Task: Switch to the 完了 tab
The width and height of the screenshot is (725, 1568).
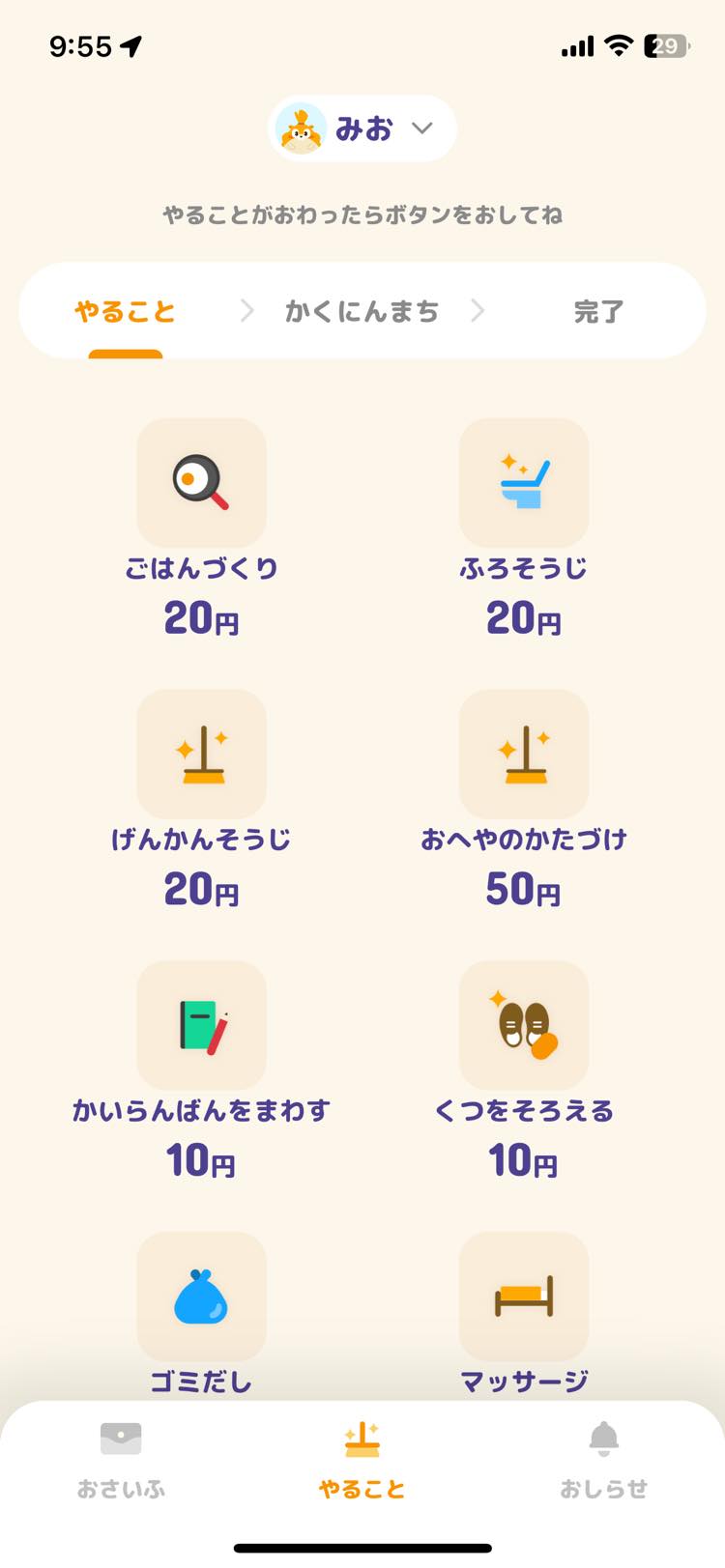Action: 598,312
